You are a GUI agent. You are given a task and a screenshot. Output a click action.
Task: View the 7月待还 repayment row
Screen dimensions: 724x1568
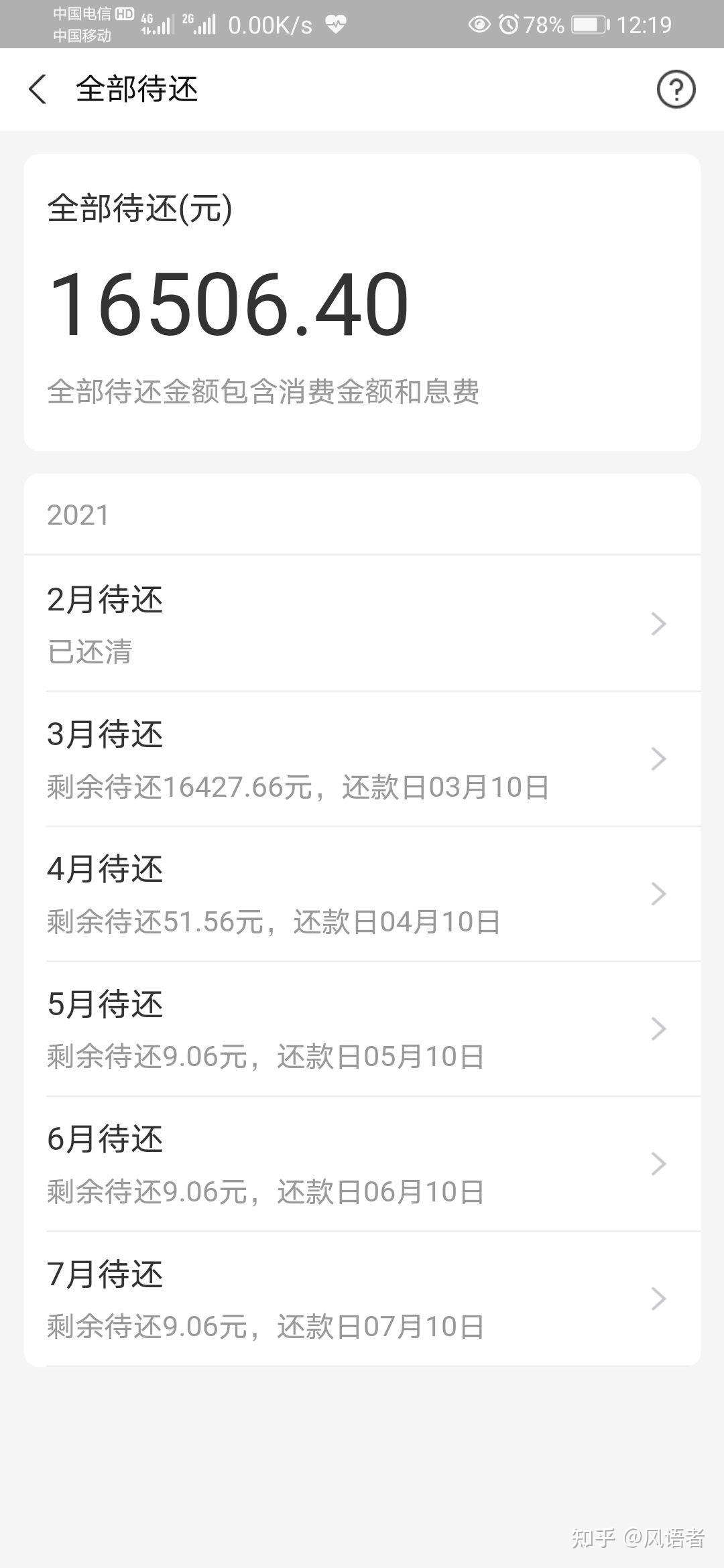tap(362, 1299)
